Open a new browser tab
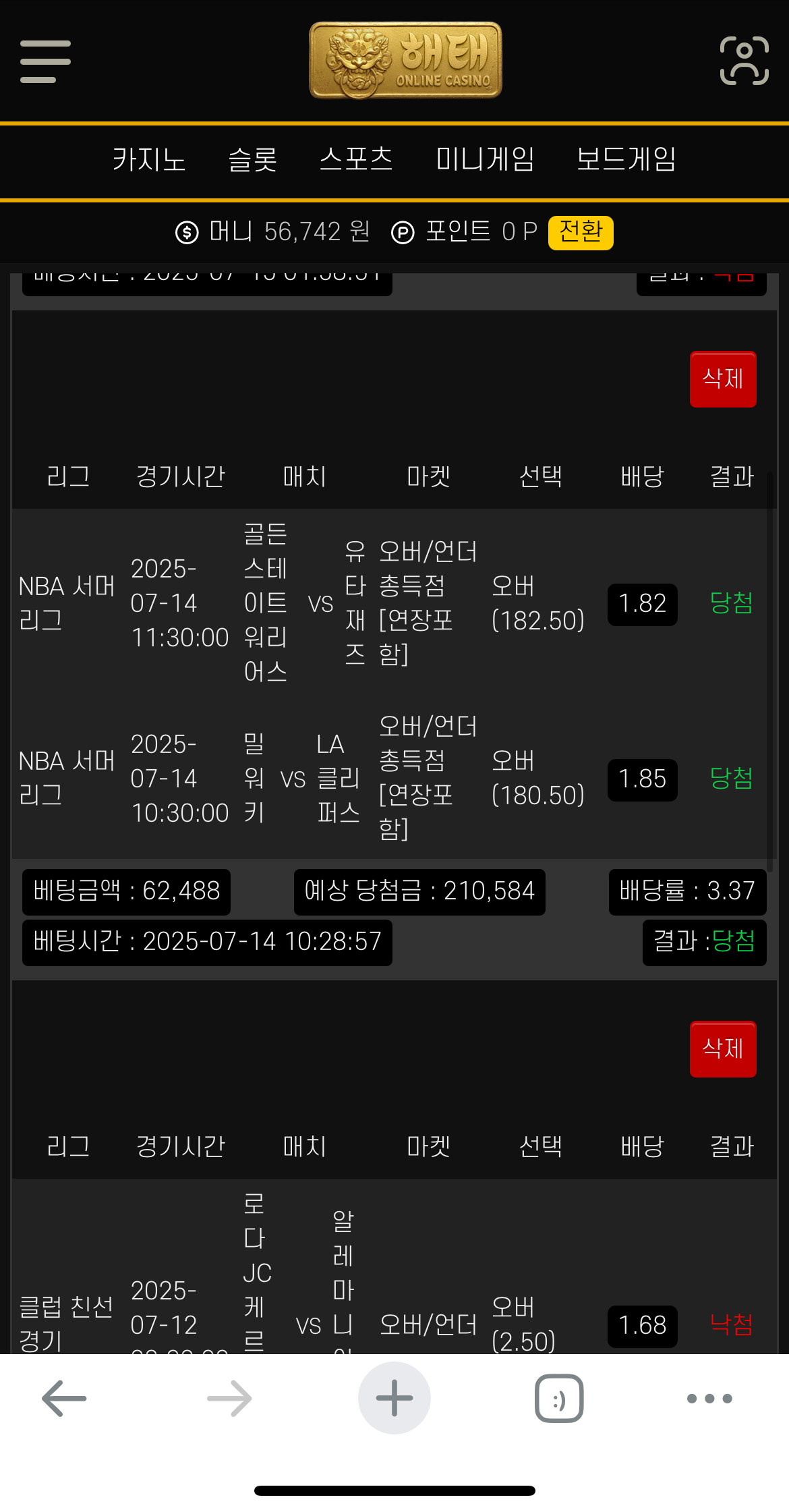The width and height of the screenshot is (789, 1512). pyautogui.click(x=394, y=1398)
